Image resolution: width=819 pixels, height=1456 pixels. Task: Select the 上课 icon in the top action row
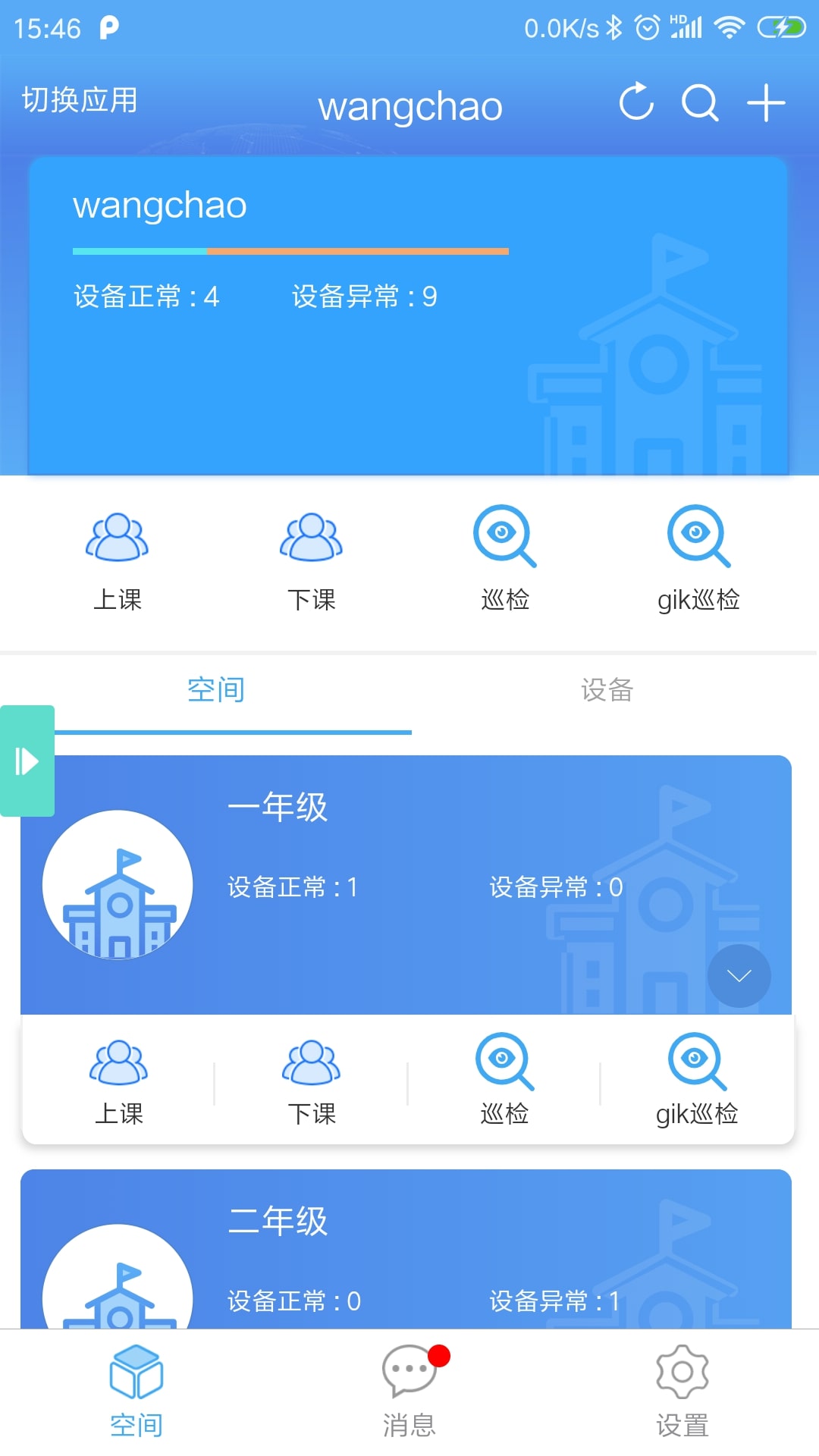[x=118, y=557]
